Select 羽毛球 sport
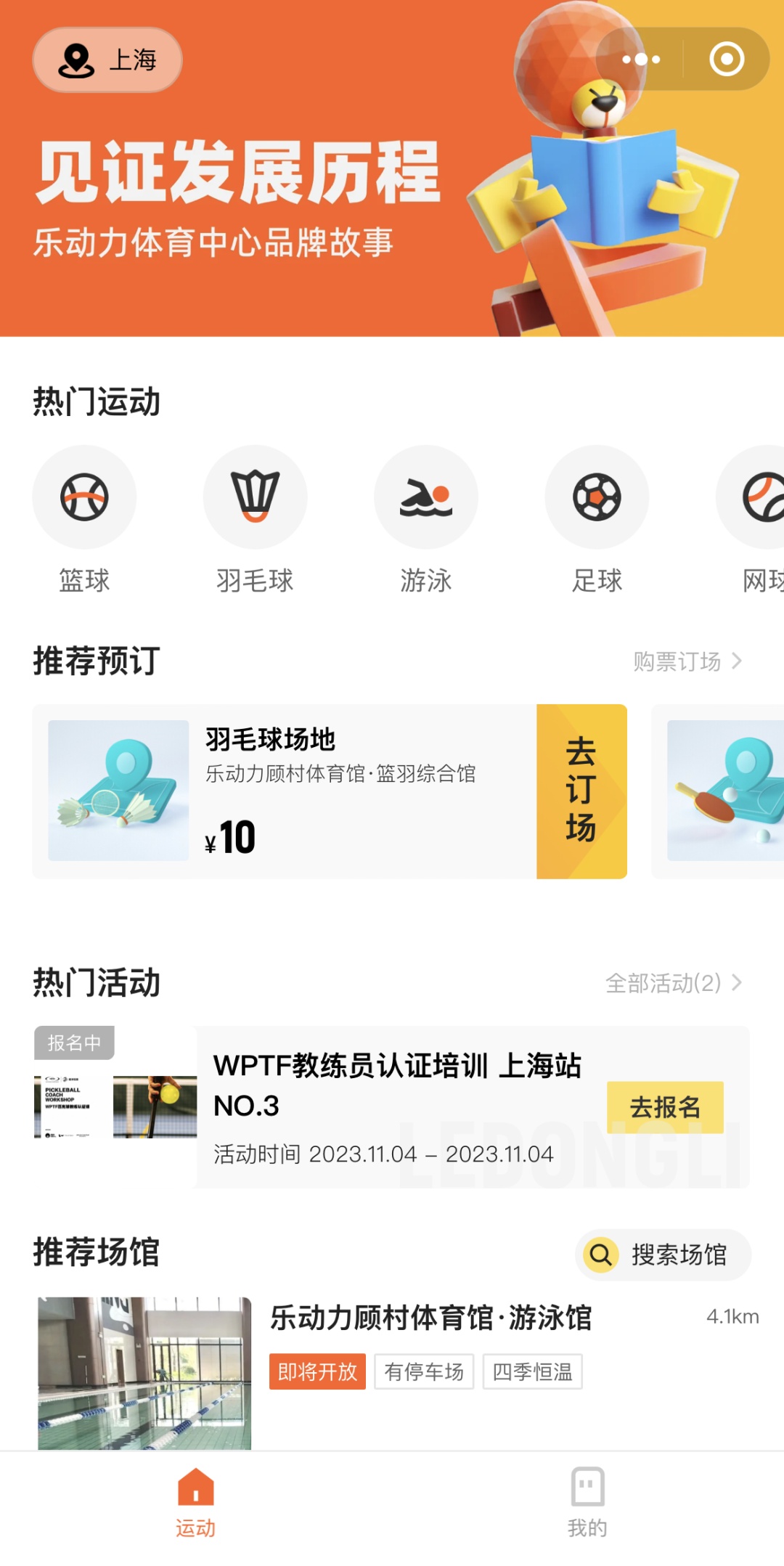Viewport: 784px width, 1566px height. (255, 497)
